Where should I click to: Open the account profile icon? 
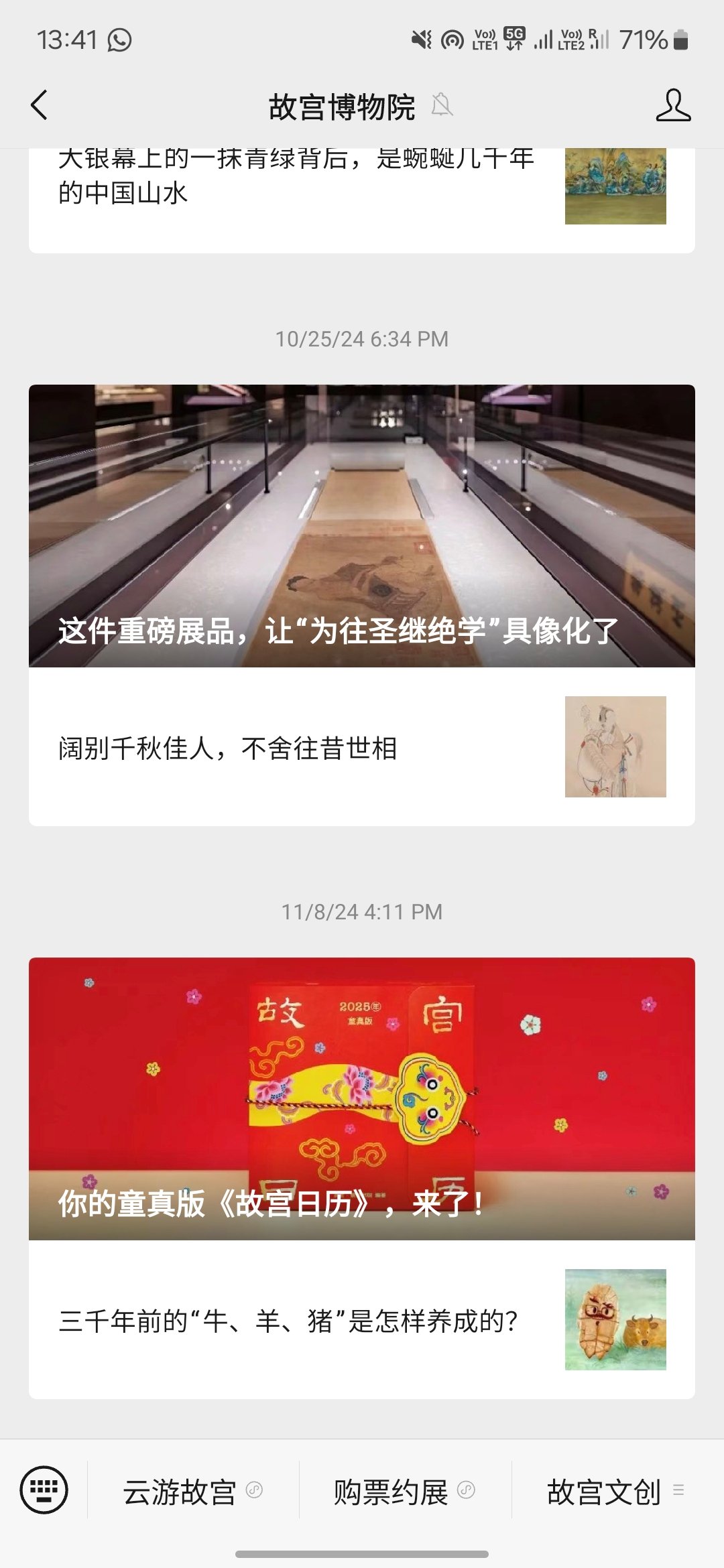point(673,106)
